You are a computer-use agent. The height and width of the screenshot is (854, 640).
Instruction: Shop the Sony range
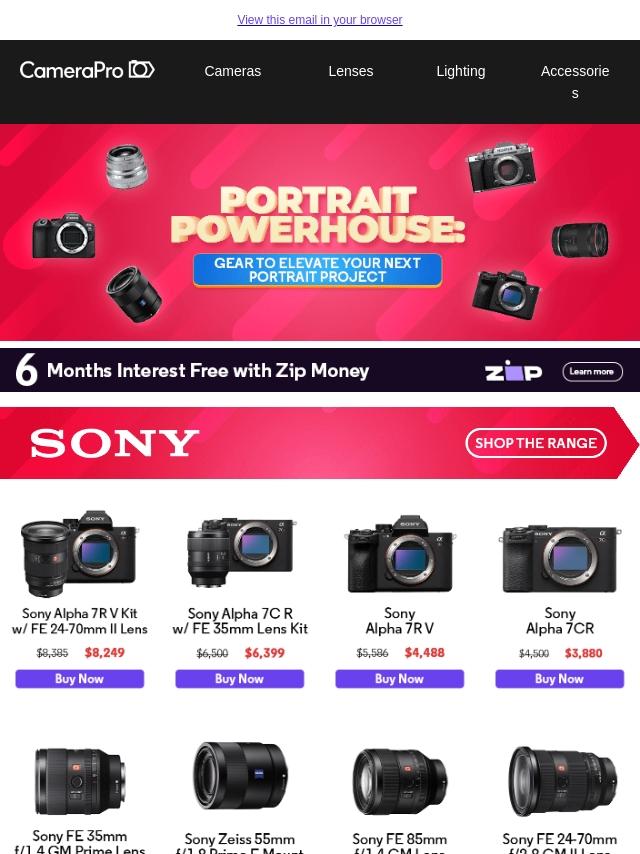(536, 443)
